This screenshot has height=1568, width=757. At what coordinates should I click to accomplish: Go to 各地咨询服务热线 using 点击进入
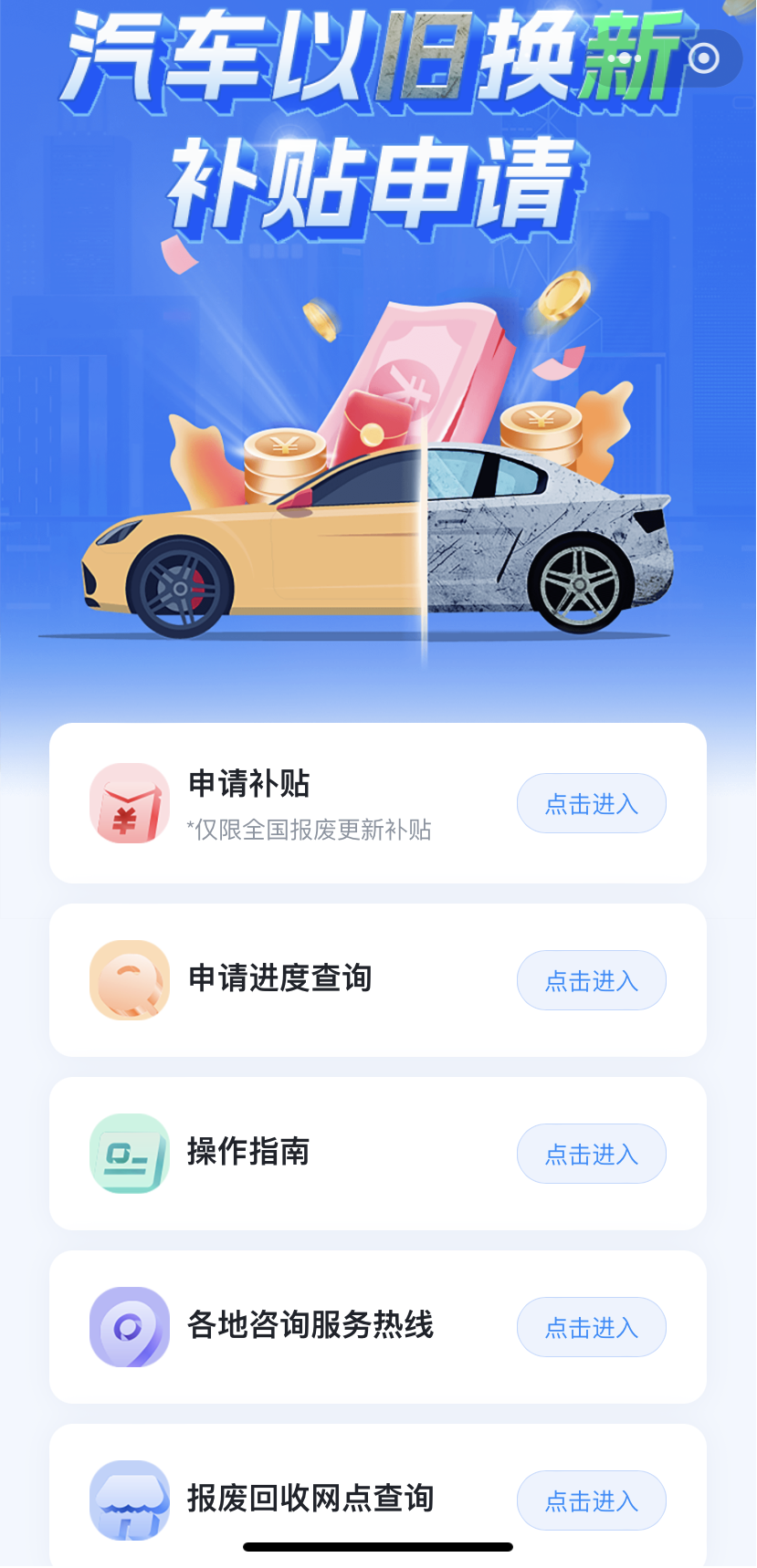(591, 1327)
